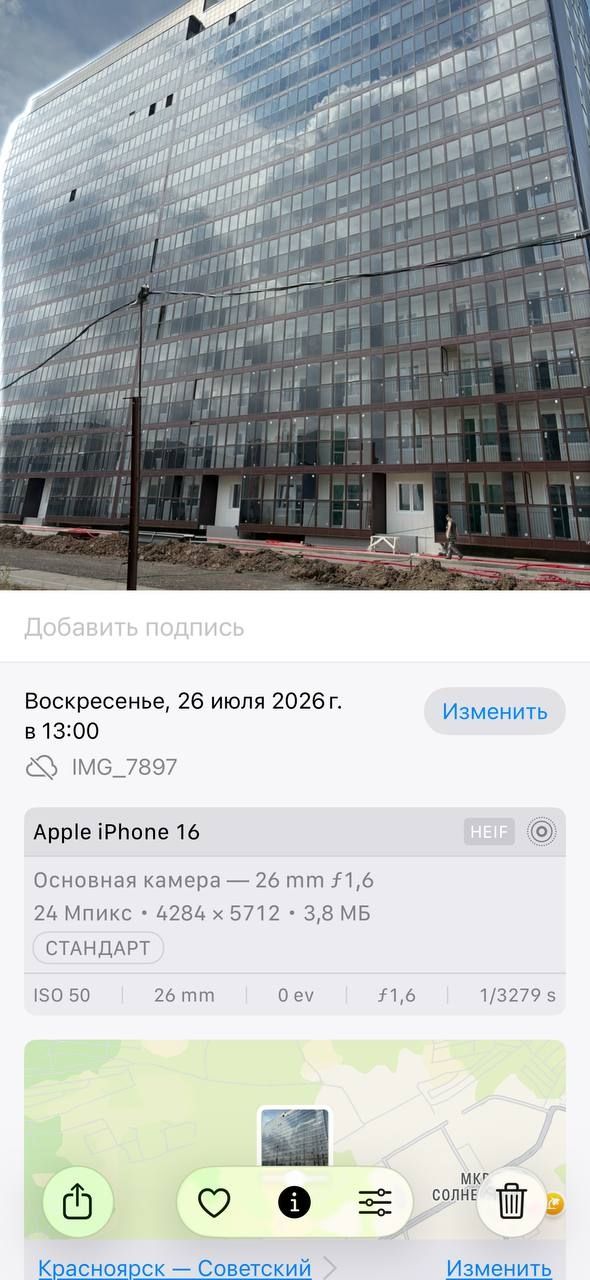This screenshot has height=1280, width=590.
Task: Add a caption in the "Добавить подпись" field
Action: [x=295, y=628]
